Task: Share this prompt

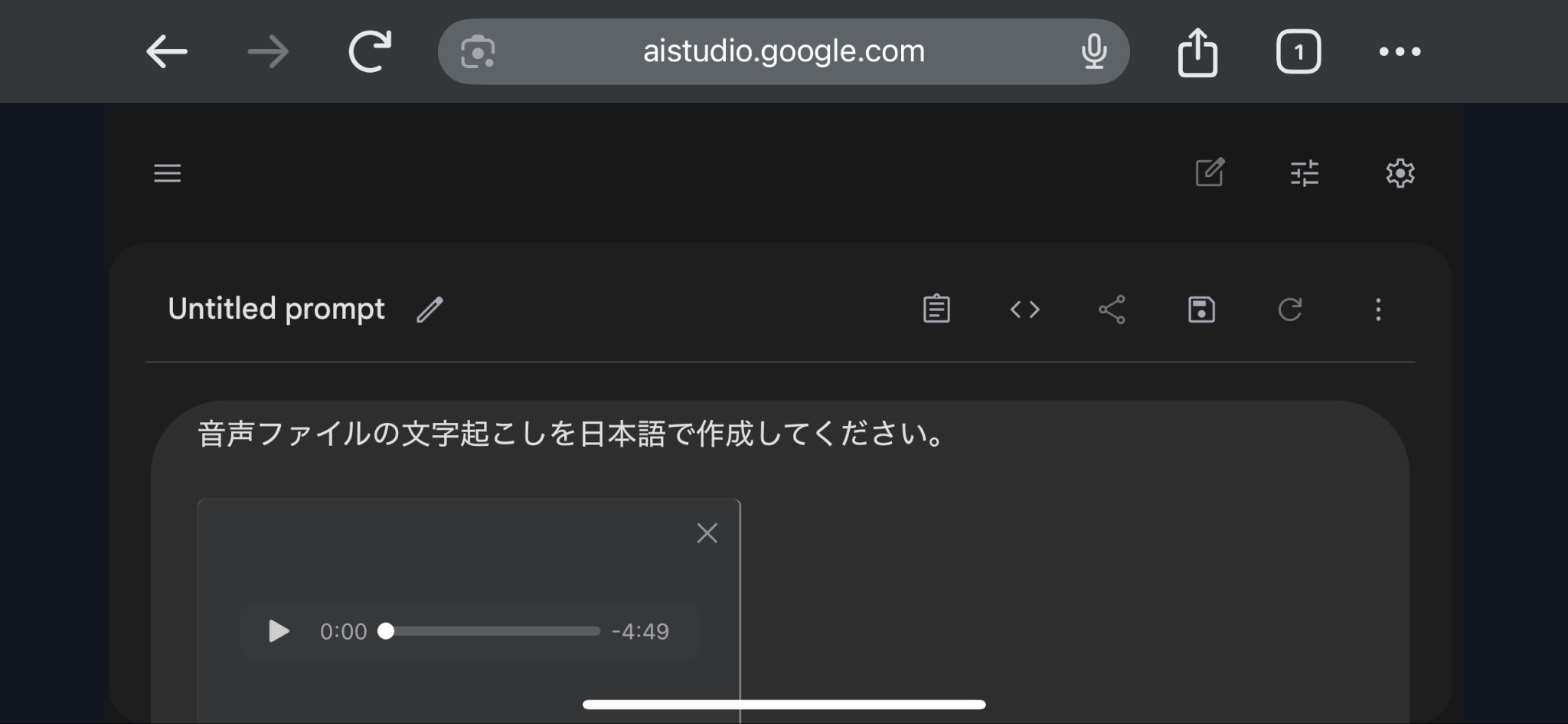Action: tap(1112, 310)
